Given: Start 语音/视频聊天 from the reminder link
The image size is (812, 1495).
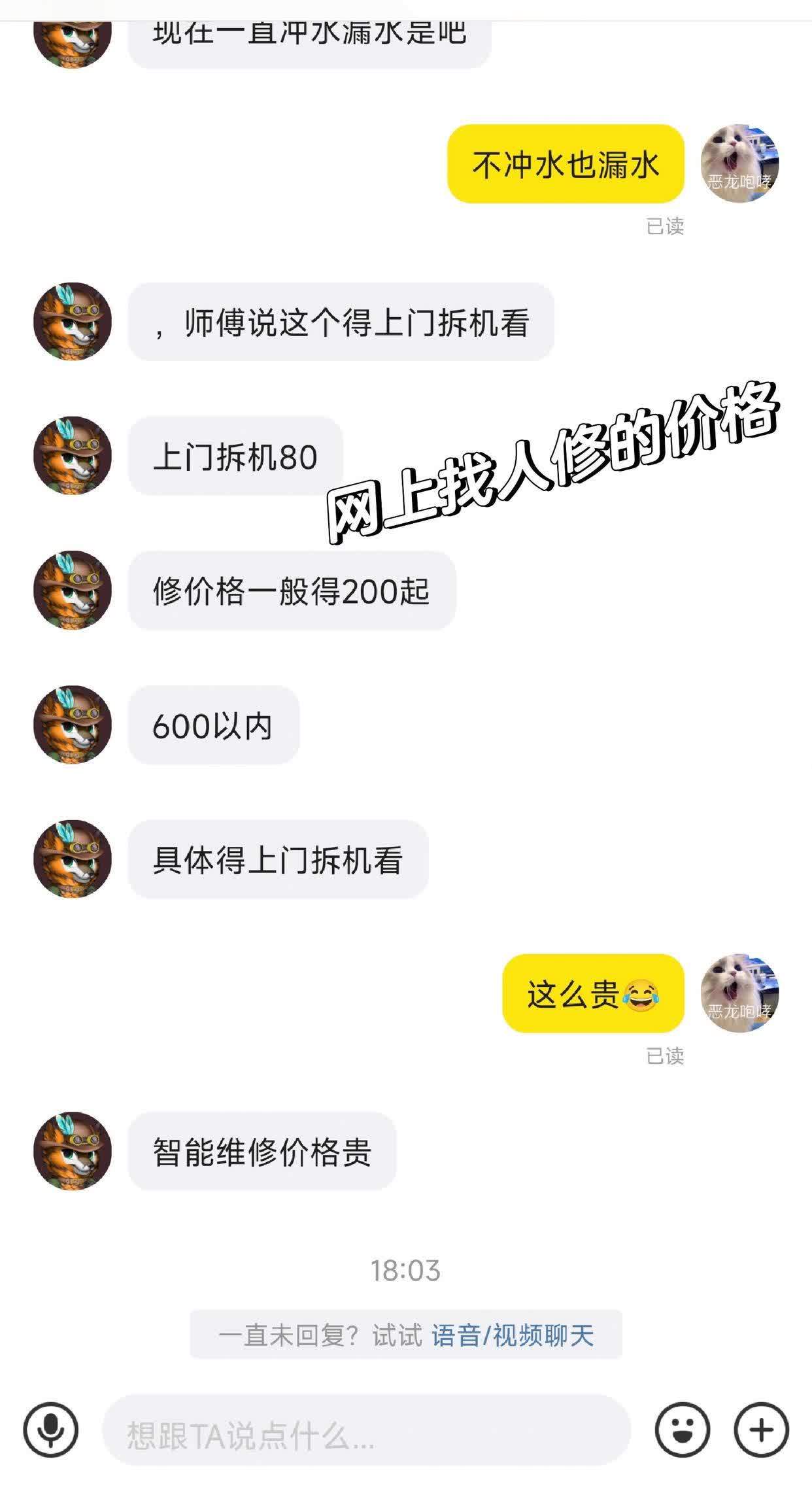Looking at the screenshot, I should click(x=512, y=1335).
